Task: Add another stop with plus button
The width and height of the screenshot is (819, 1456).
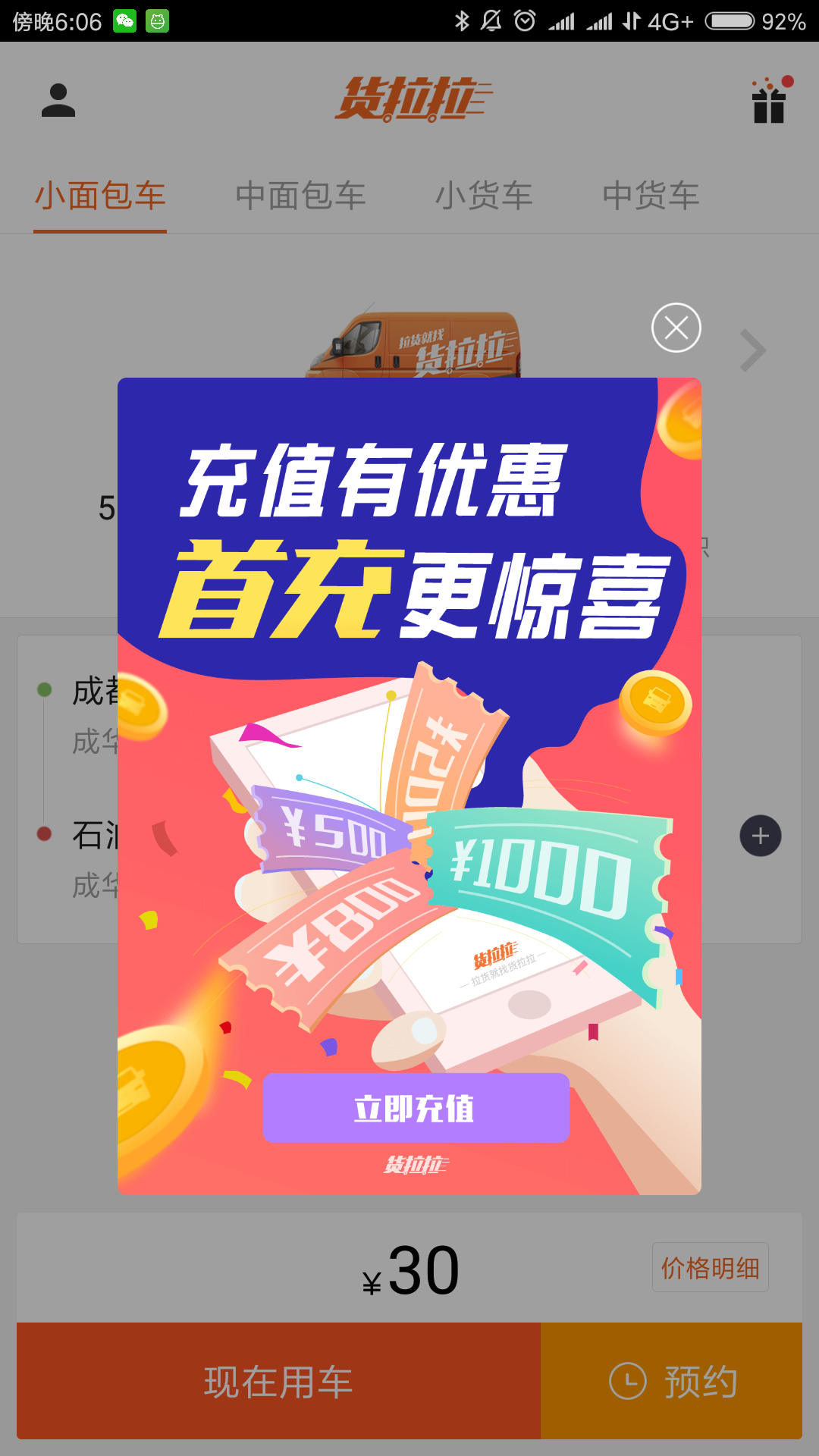Action: [x=761, y=836]
